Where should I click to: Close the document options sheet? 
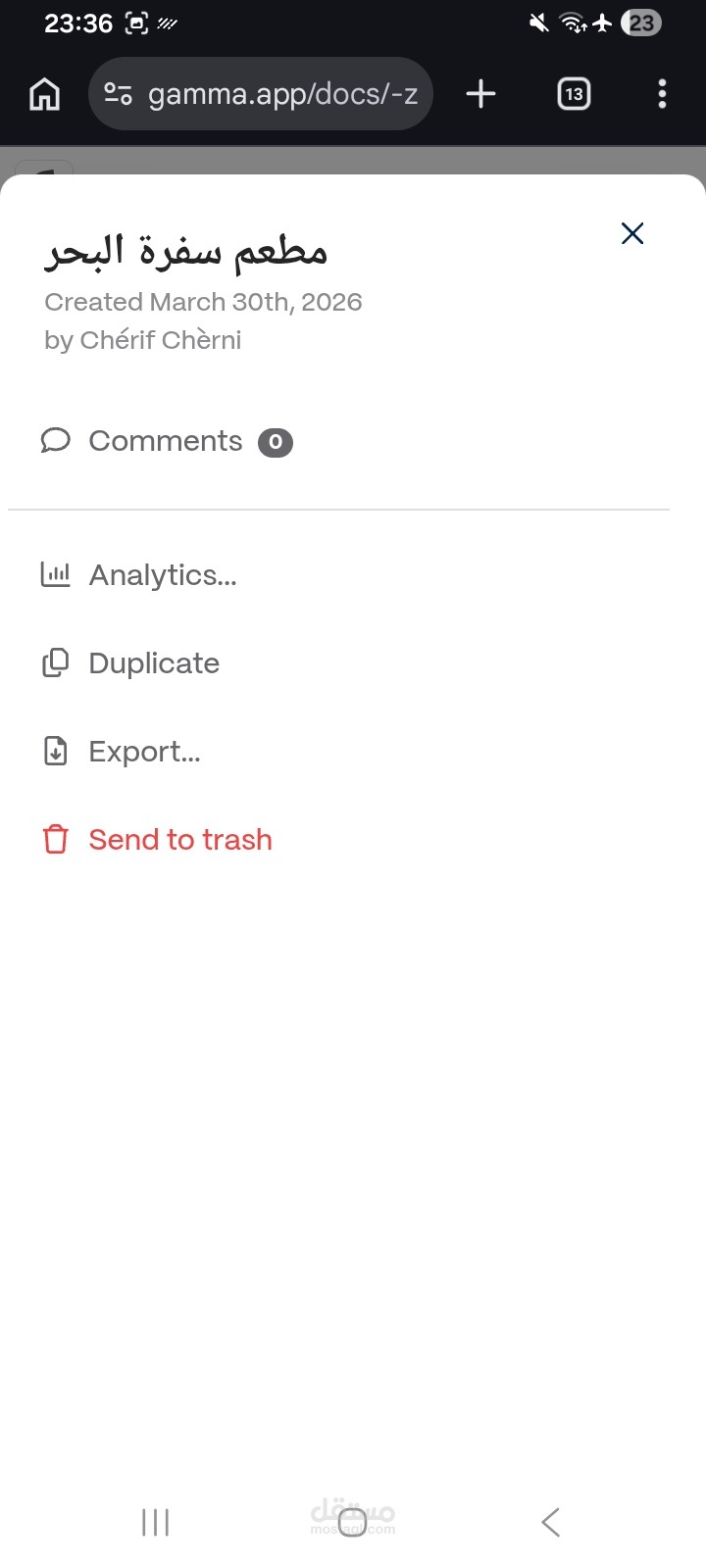(632, 233)
